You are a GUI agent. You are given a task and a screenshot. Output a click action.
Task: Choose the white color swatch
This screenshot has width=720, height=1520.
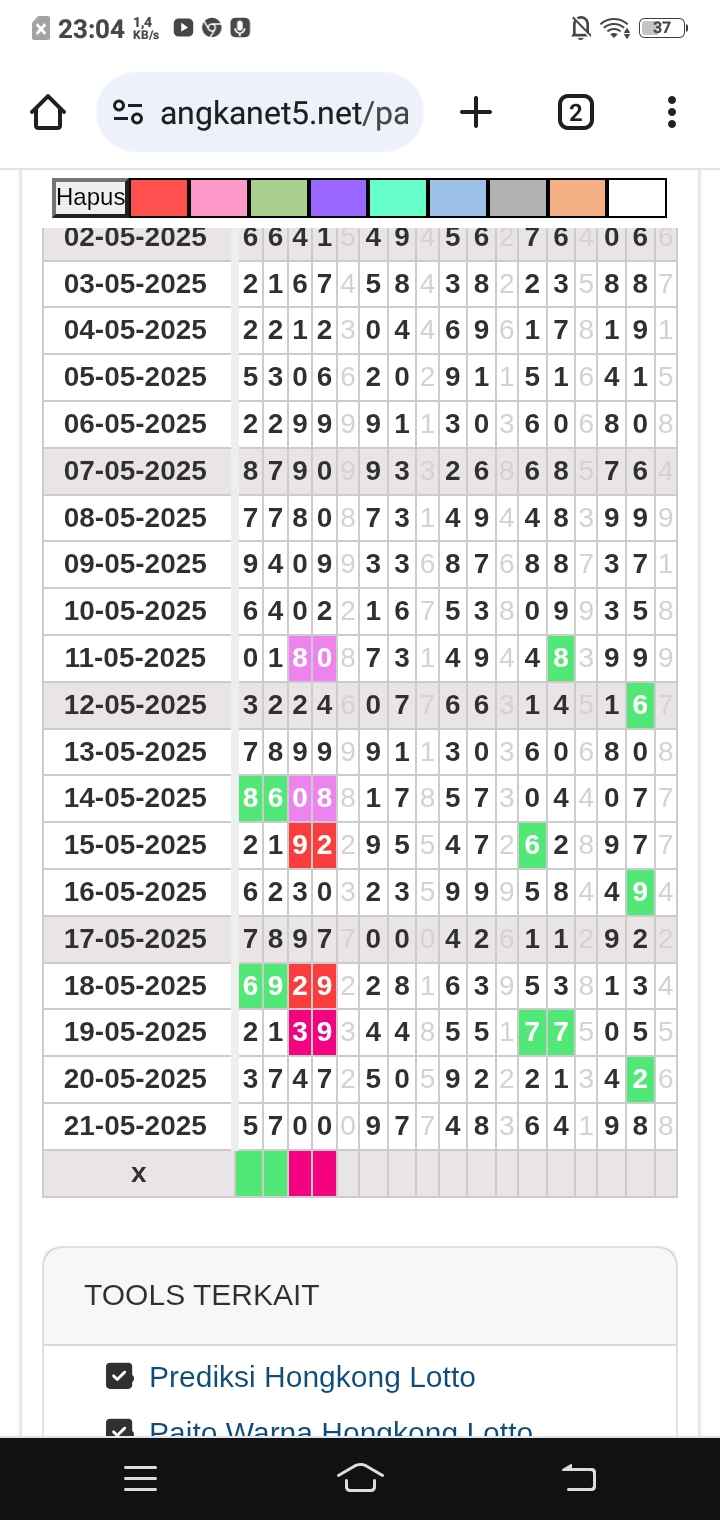(x=637, y=198)
